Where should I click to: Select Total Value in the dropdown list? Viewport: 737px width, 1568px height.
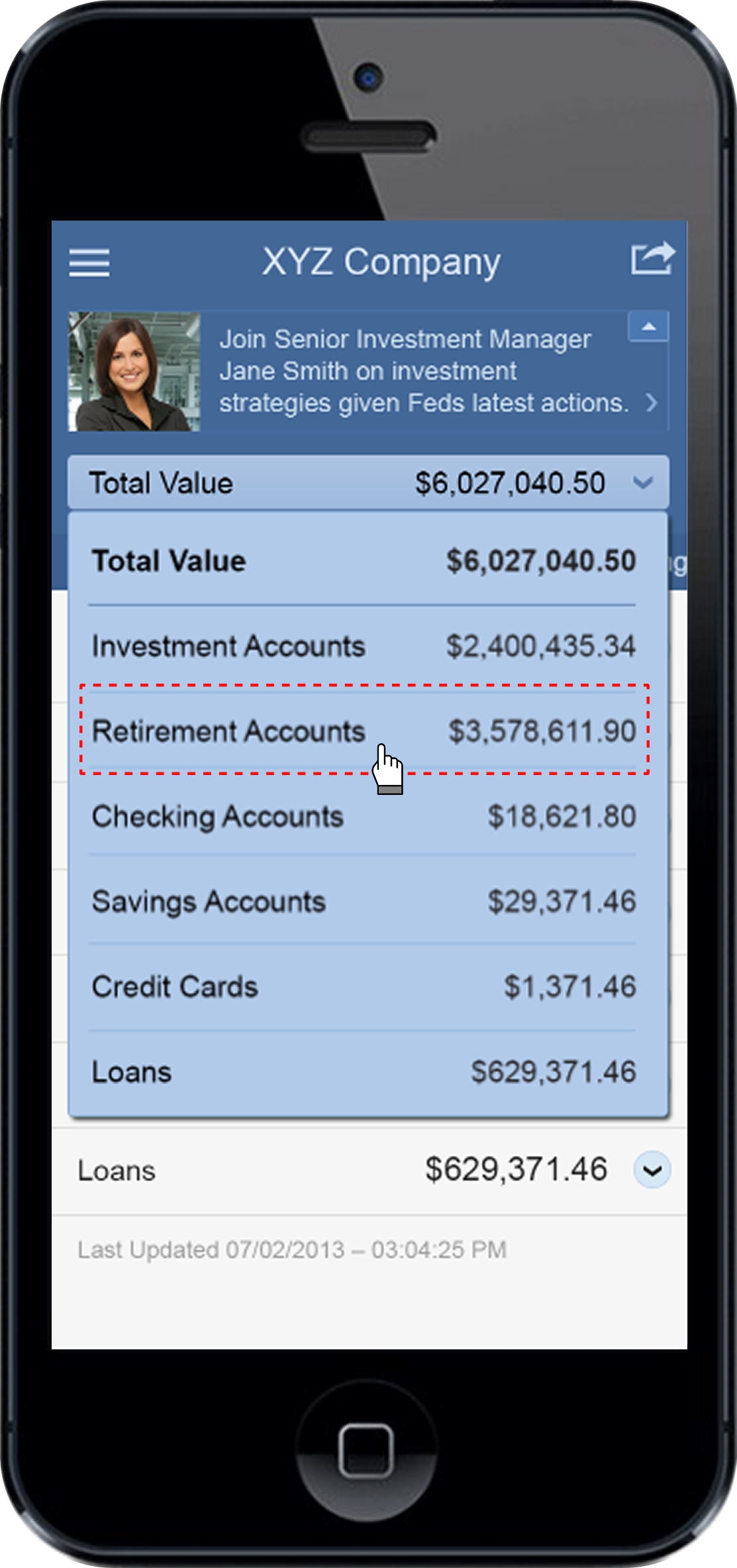pyautogui.click(x=363, y=562)
